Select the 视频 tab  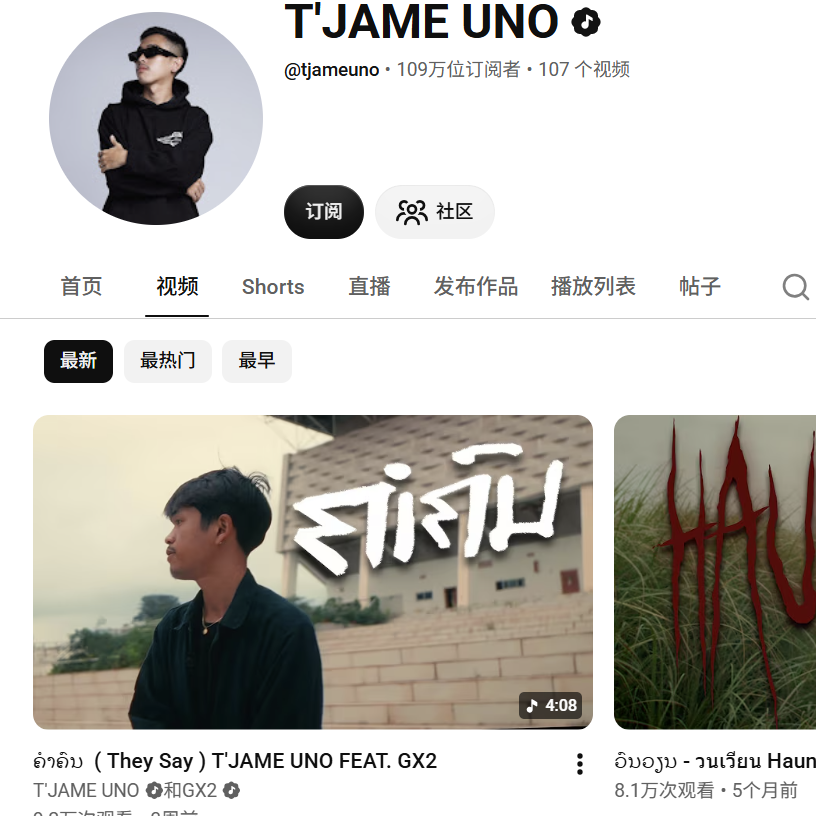tap(177, 287)
